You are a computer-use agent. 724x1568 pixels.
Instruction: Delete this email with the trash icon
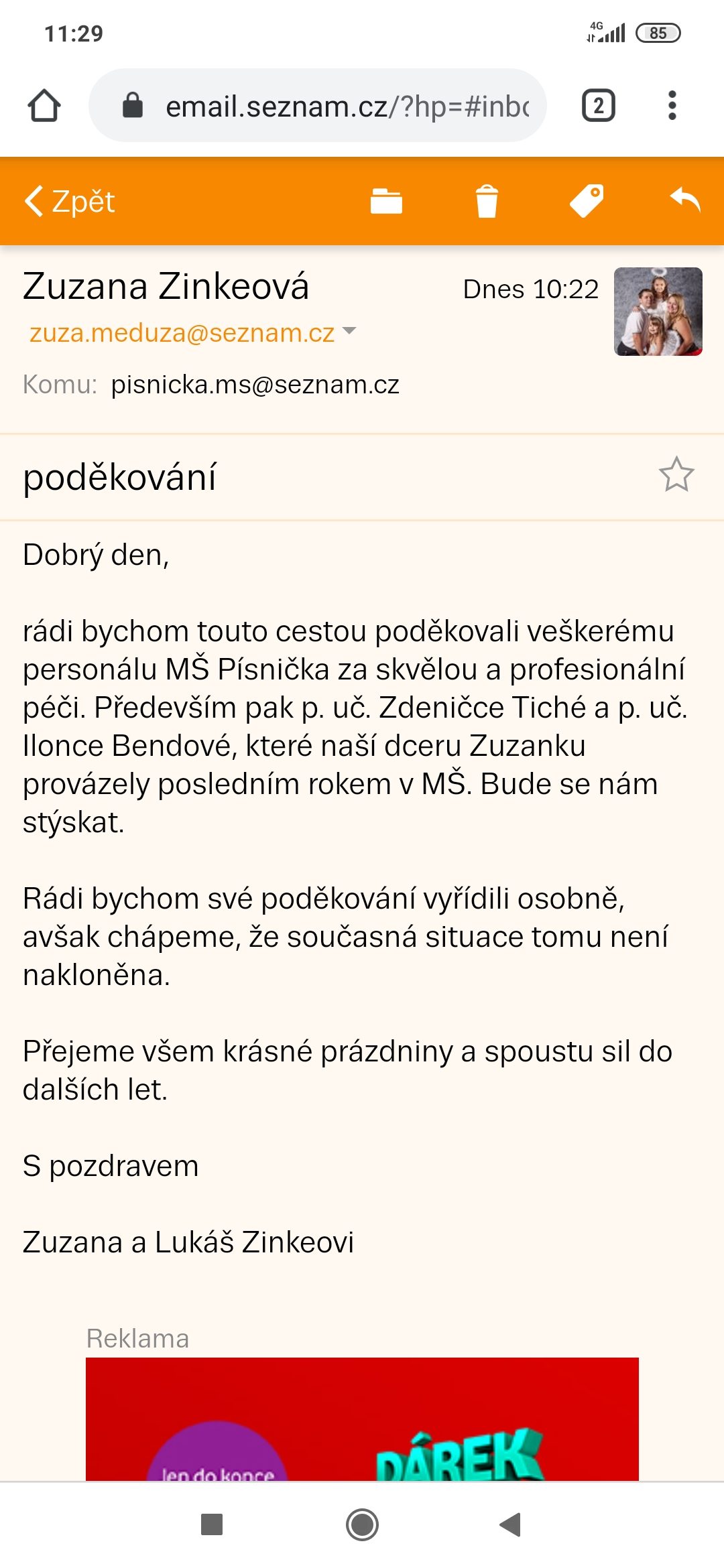click(x=487, y=201)
